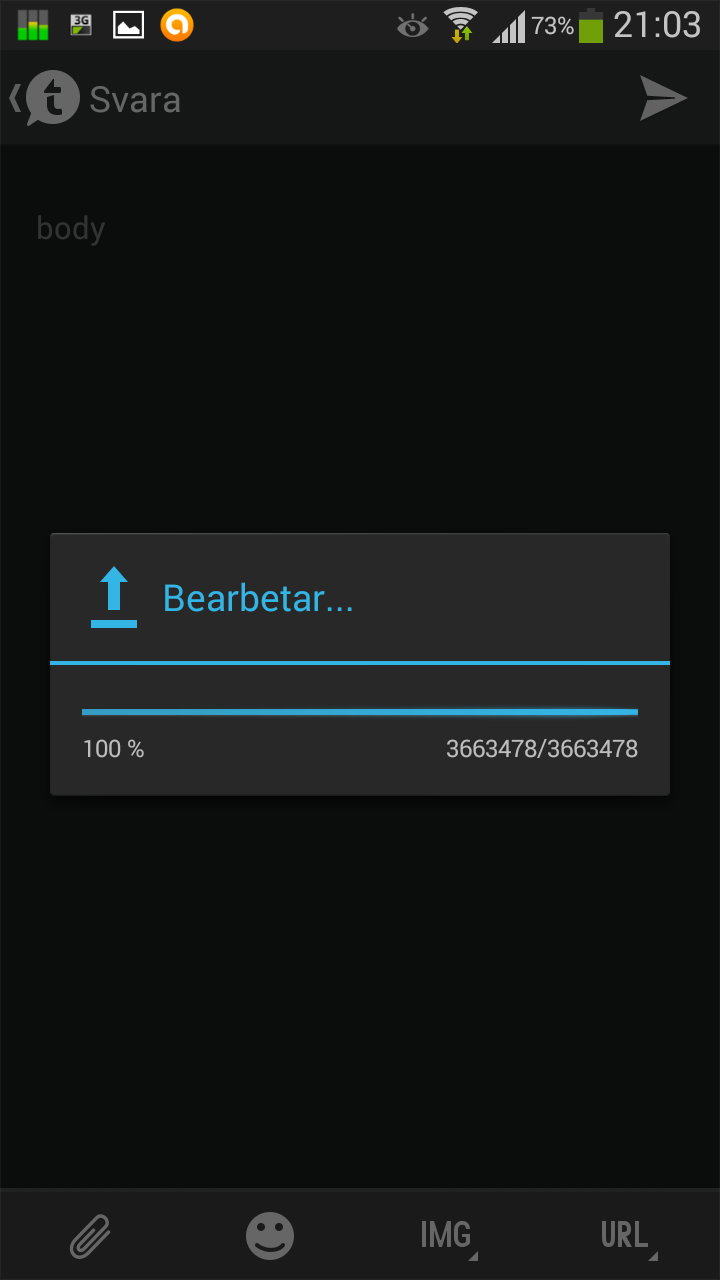Attach a file with the paperclip icon
Image resolution: width=720 pixels, height=1280 pixels.
pos(90,1236)
